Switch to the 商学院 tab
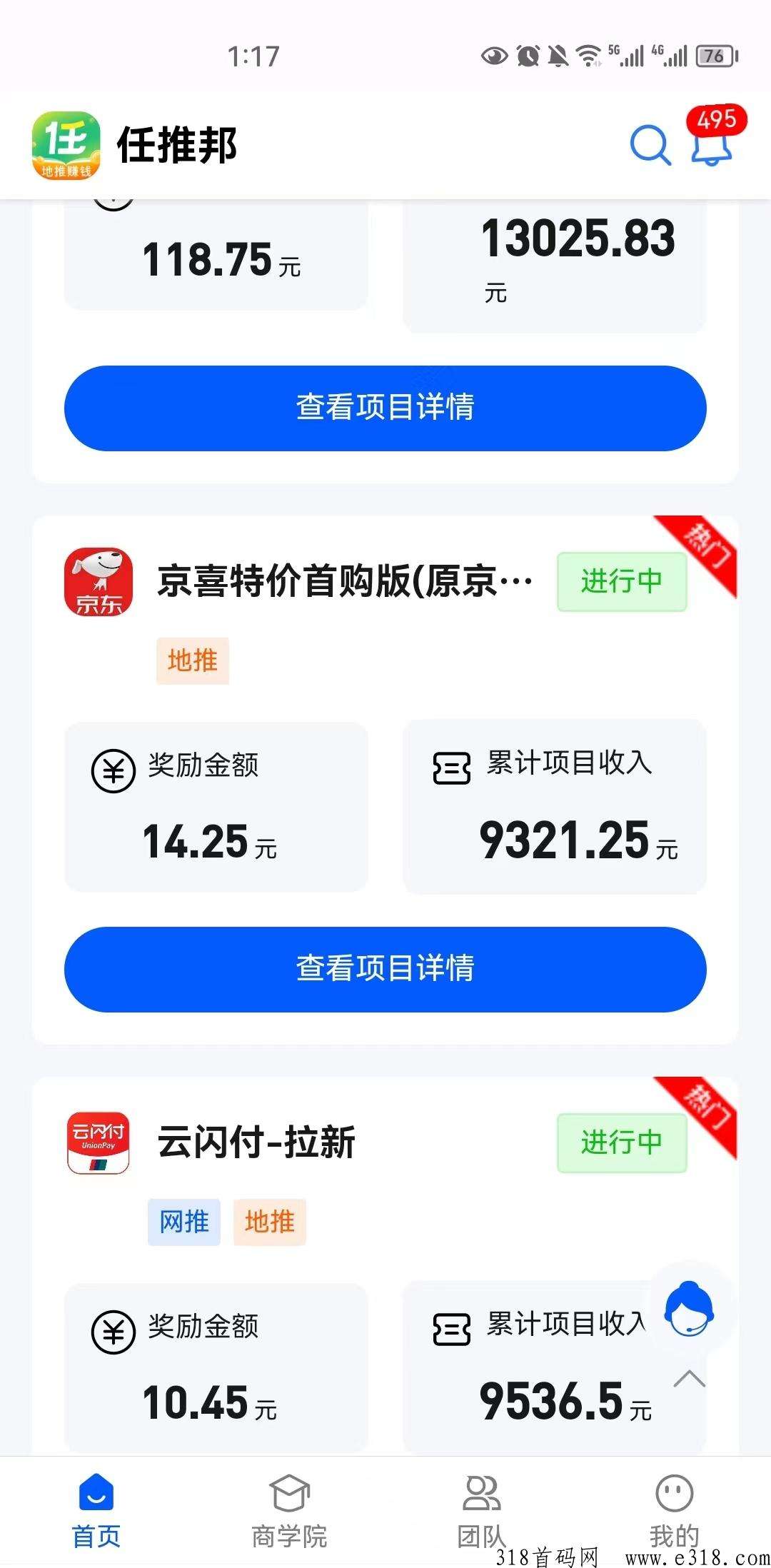 (x=289, y=1511)
